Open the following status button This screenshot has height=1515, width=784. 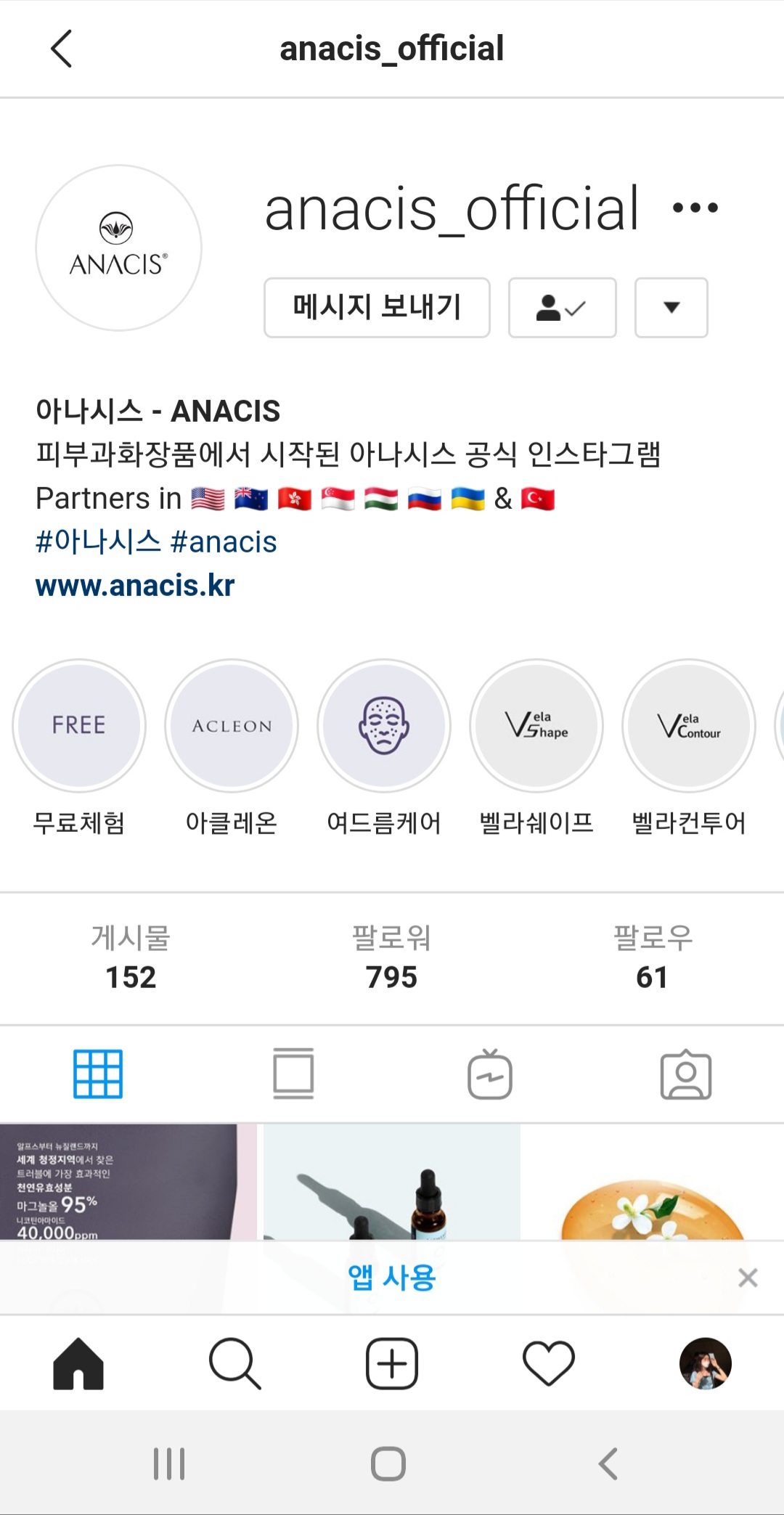tap(562, 308)
